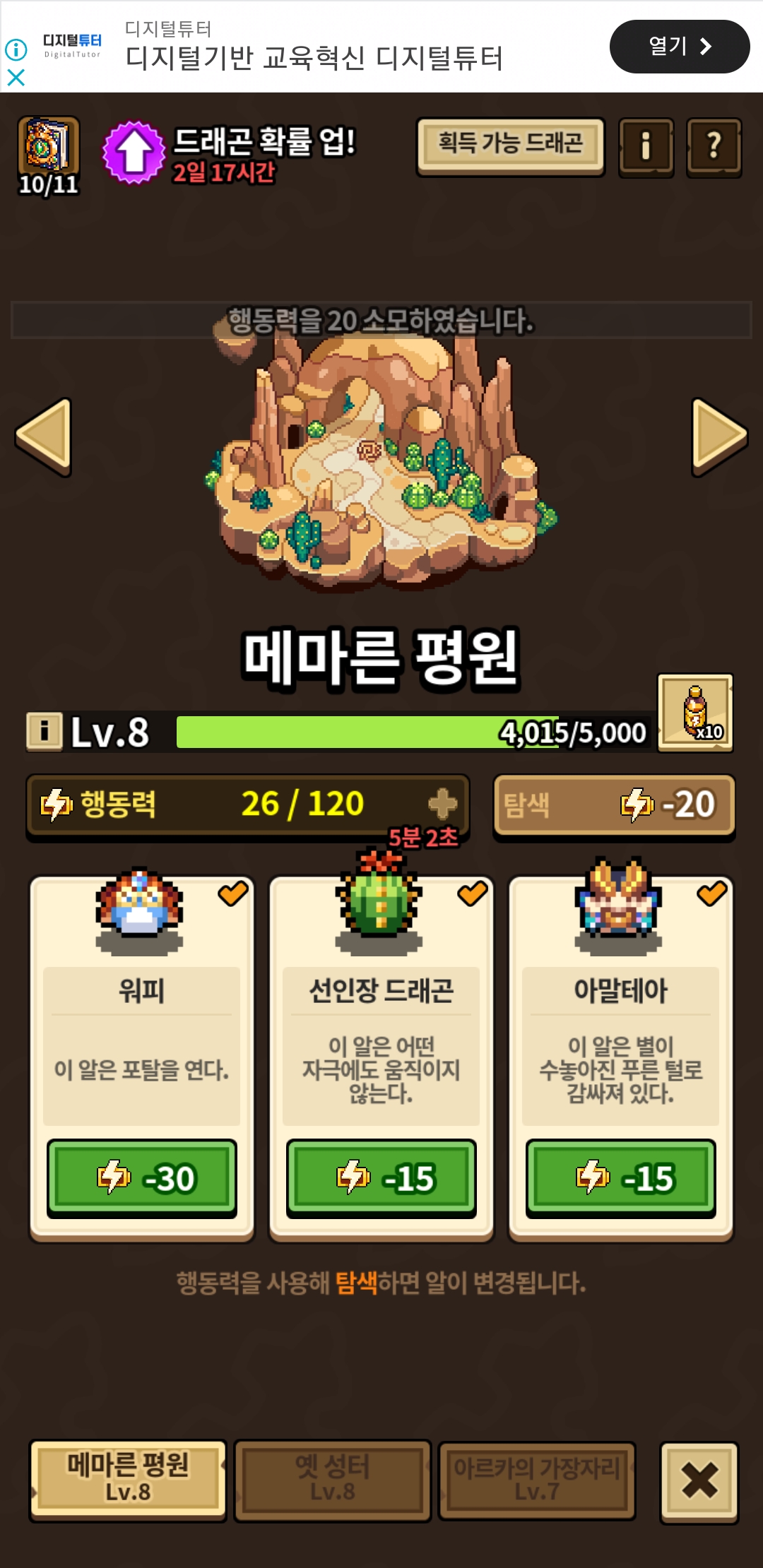Get the 선인장 드래곤 egg for 15 energy
This screenshot has width=763, height=1568.
pos(381,1177)
